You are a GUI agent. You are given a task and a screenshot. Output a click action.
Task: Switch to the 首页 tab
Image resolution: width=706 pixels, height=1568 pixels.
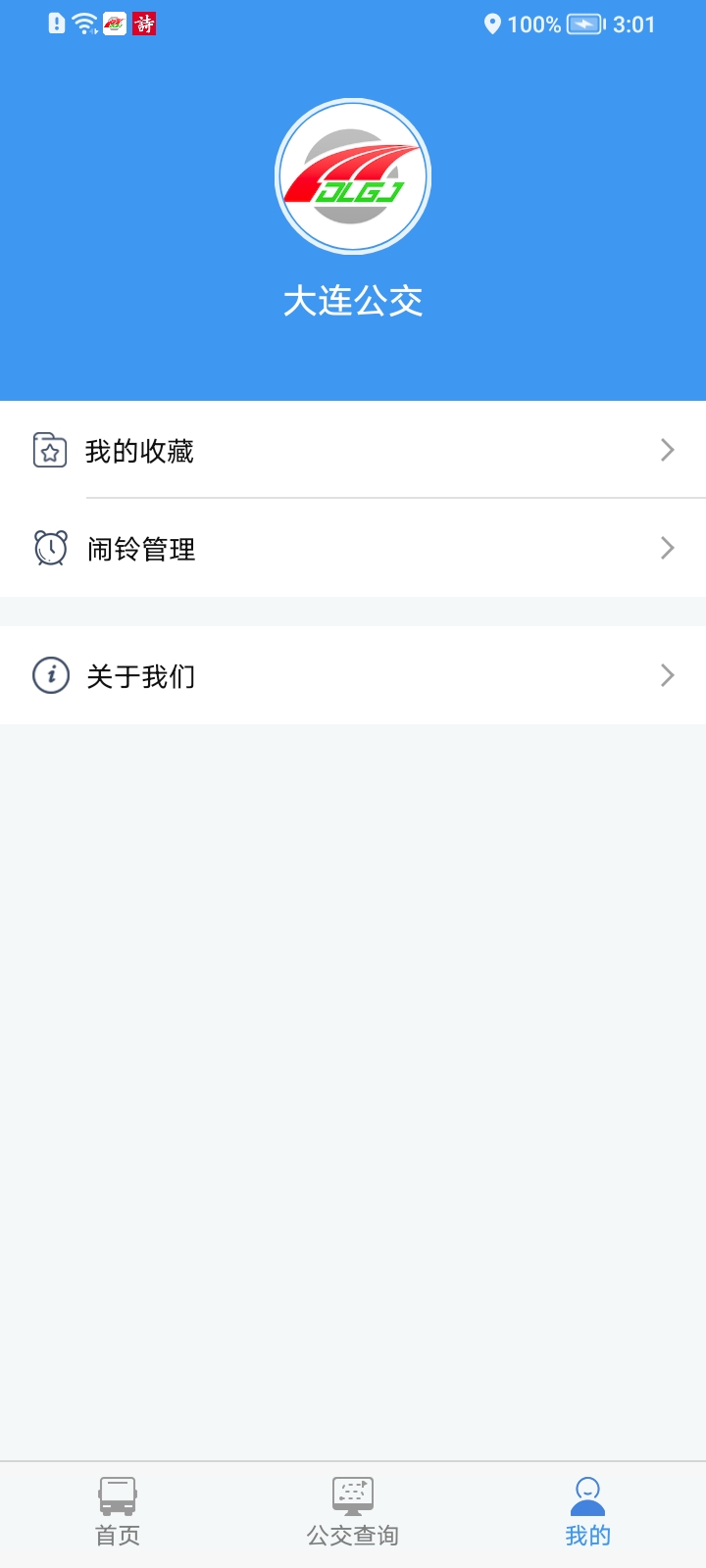click(x=117, y=1514)
